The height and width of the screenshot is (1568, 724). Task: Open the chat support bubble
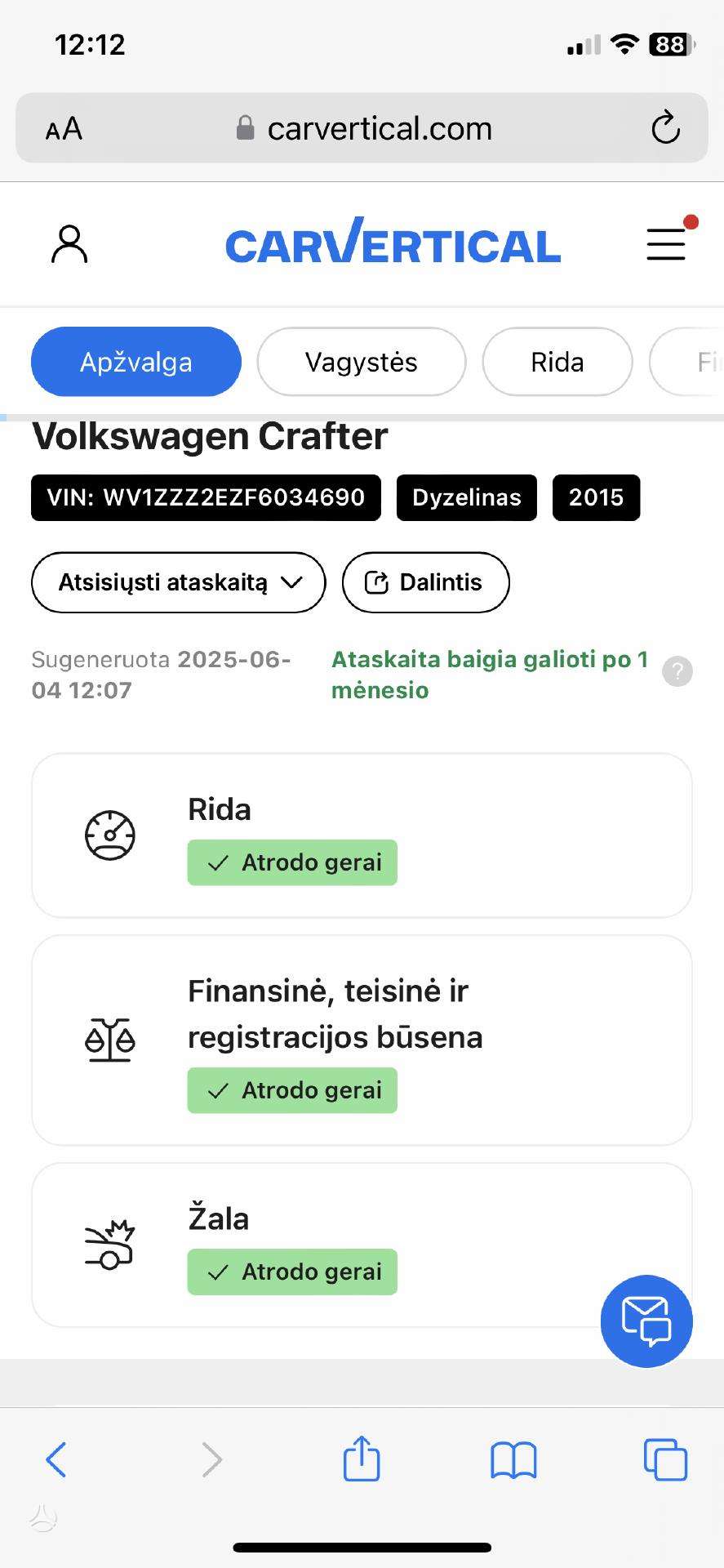(x=646, y=1321)
